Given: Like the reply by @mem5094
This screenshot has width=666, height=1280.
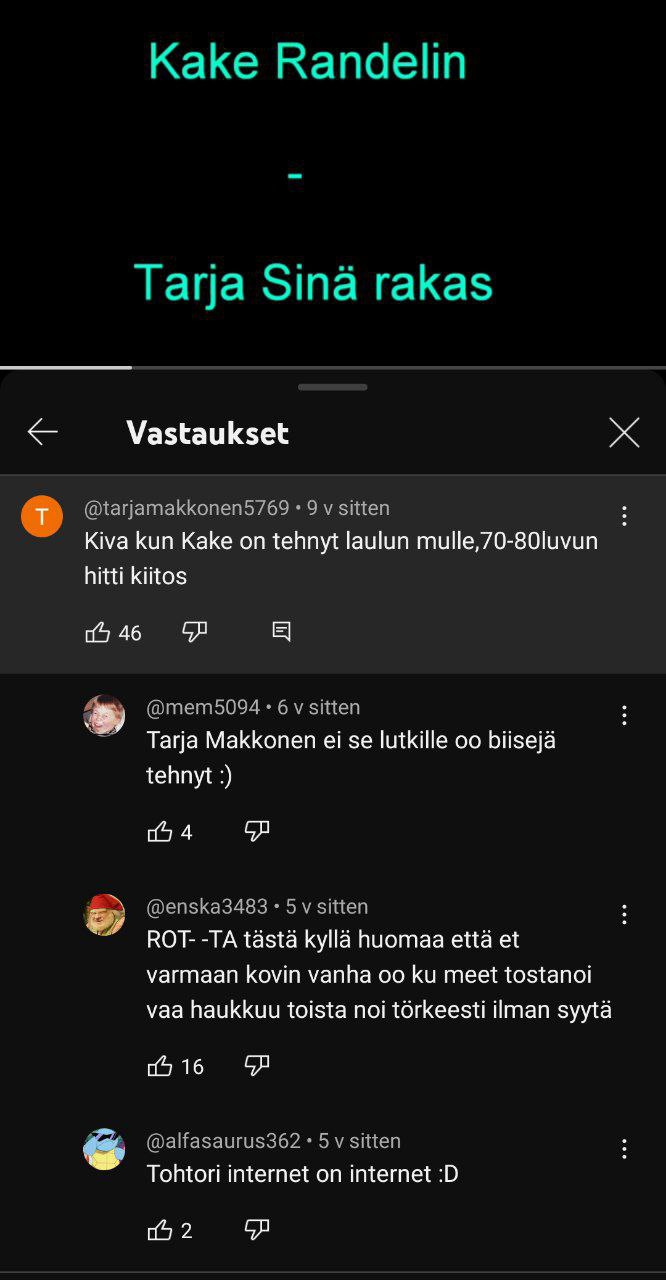Looking at the screenshot, I should click(x=160, y=832).
